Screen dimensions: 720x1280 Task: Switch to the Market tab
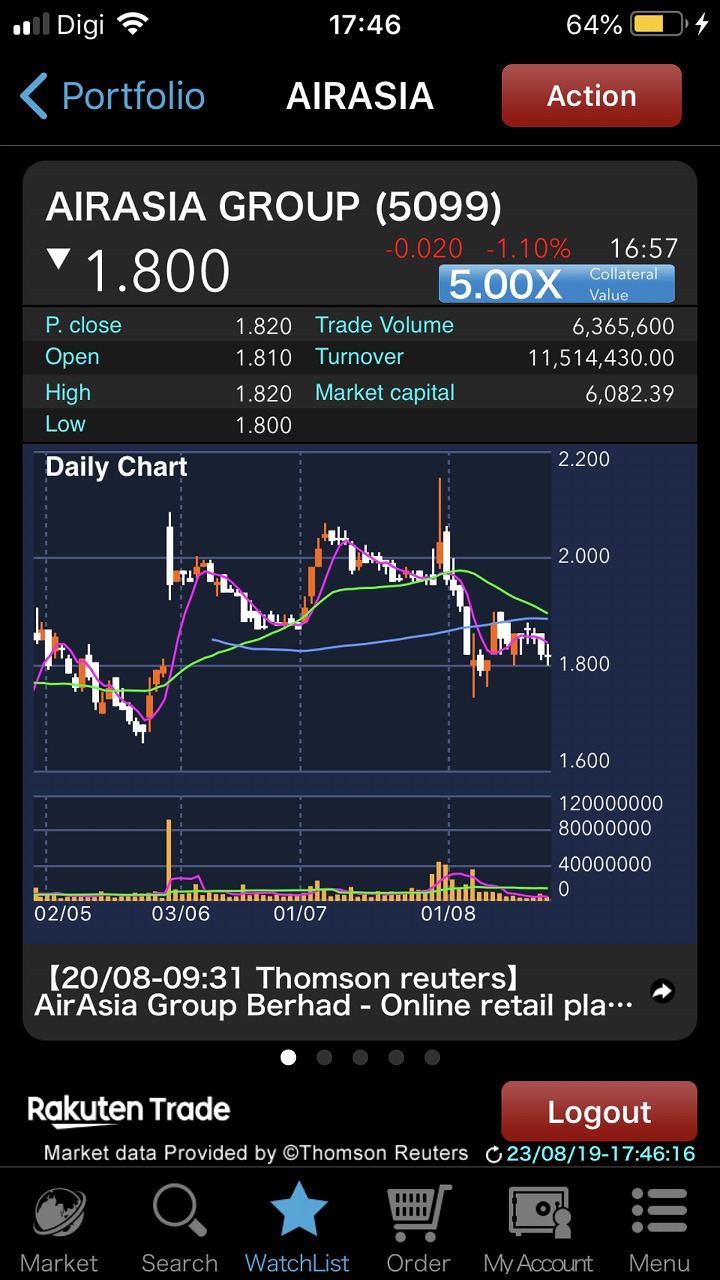(59, 1228)
